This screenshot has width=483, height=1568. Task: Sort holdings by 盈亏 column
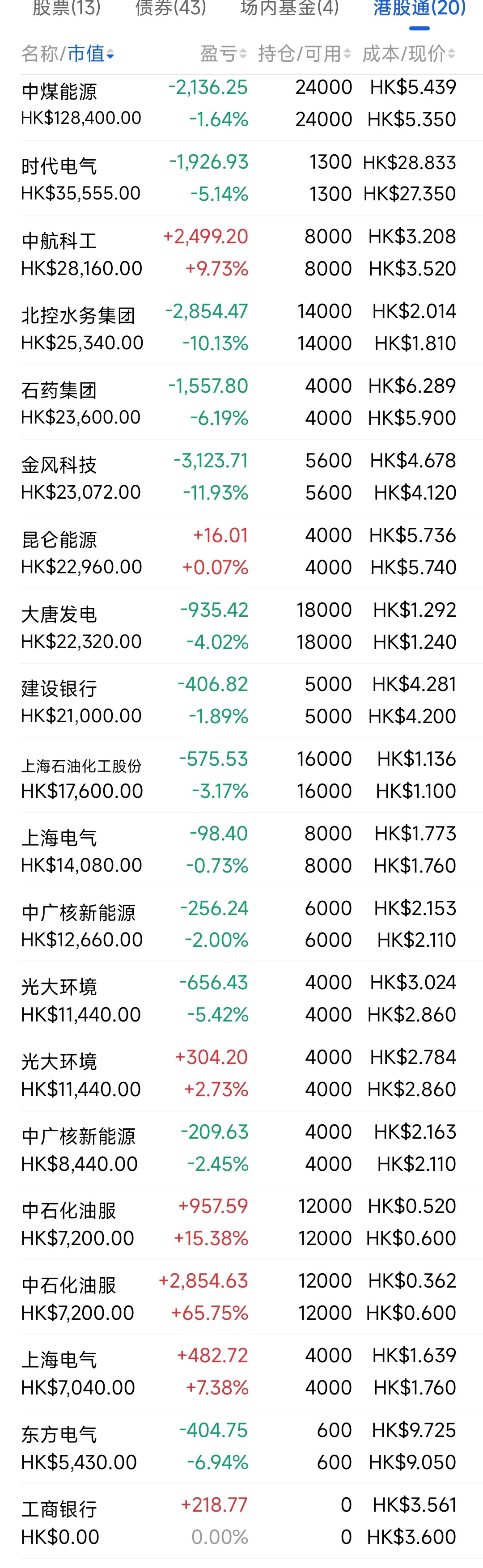[223, 54]
